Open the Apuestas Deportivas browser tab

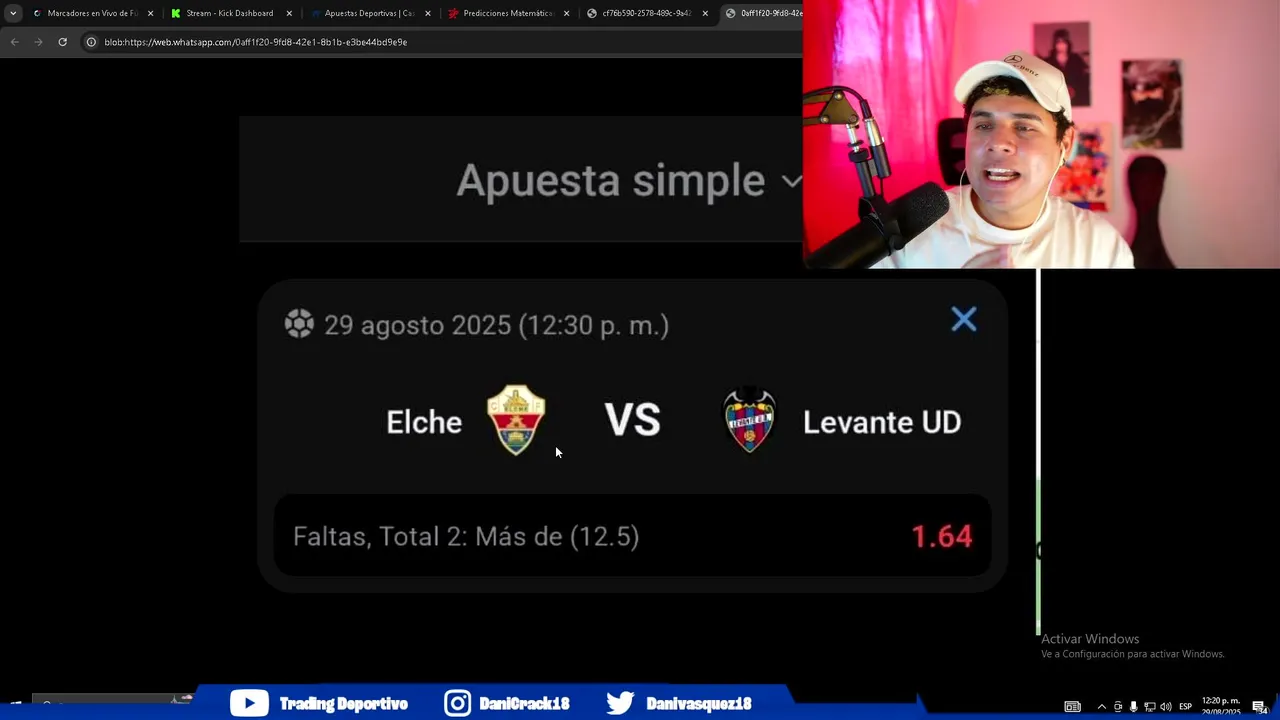[x=368, y=13]
